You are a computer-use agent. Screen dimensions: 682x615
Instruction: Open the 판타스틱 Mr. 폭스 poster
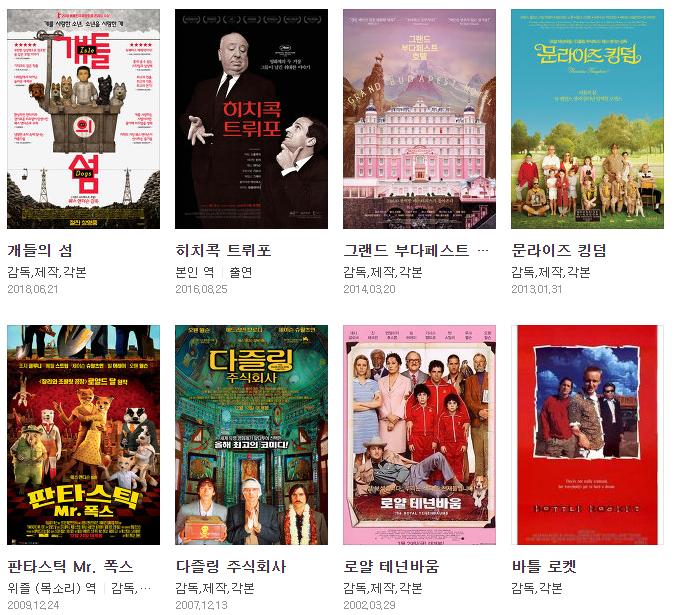[x=84, y=435]
